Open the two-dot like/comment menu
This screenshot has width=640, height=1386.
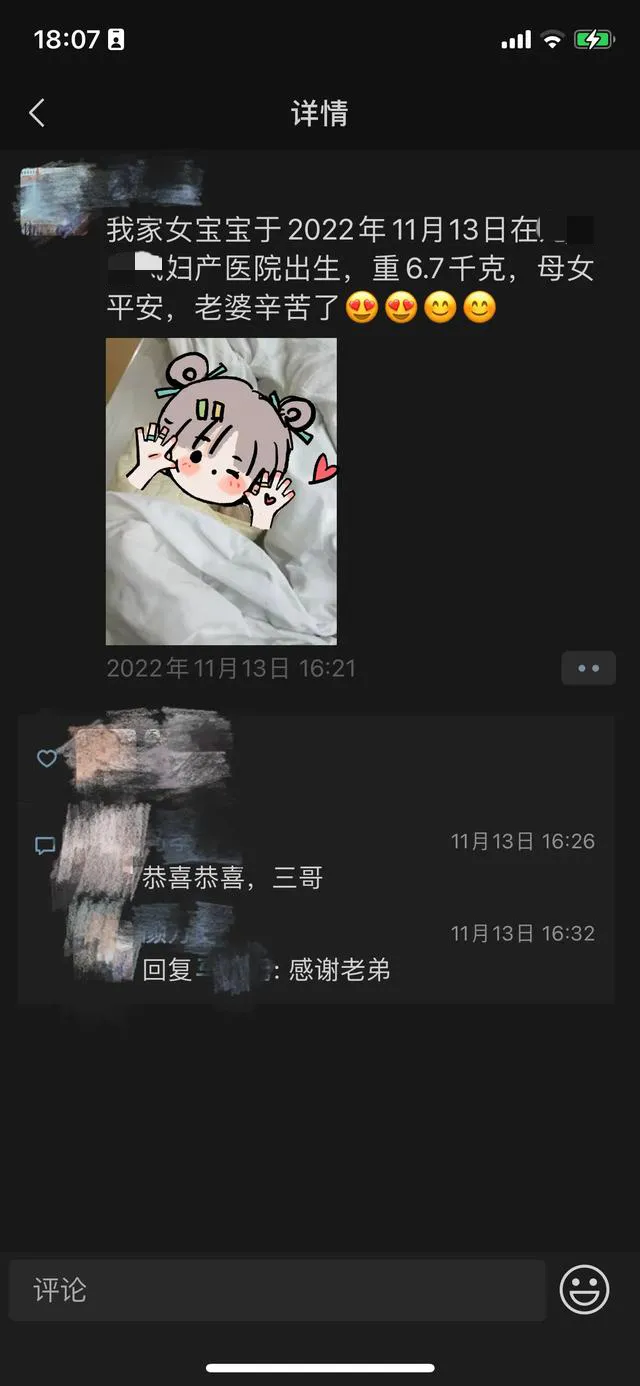[x=588, y=668]
